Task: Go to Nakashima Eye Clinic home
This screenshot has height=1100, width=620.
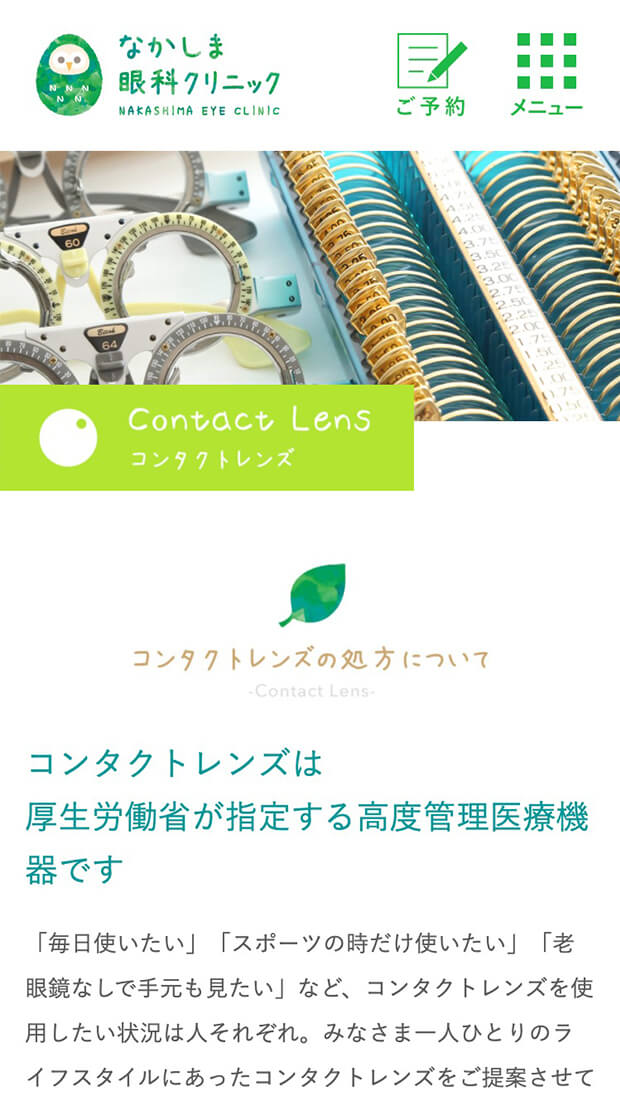Action: [x=160, y=75]
